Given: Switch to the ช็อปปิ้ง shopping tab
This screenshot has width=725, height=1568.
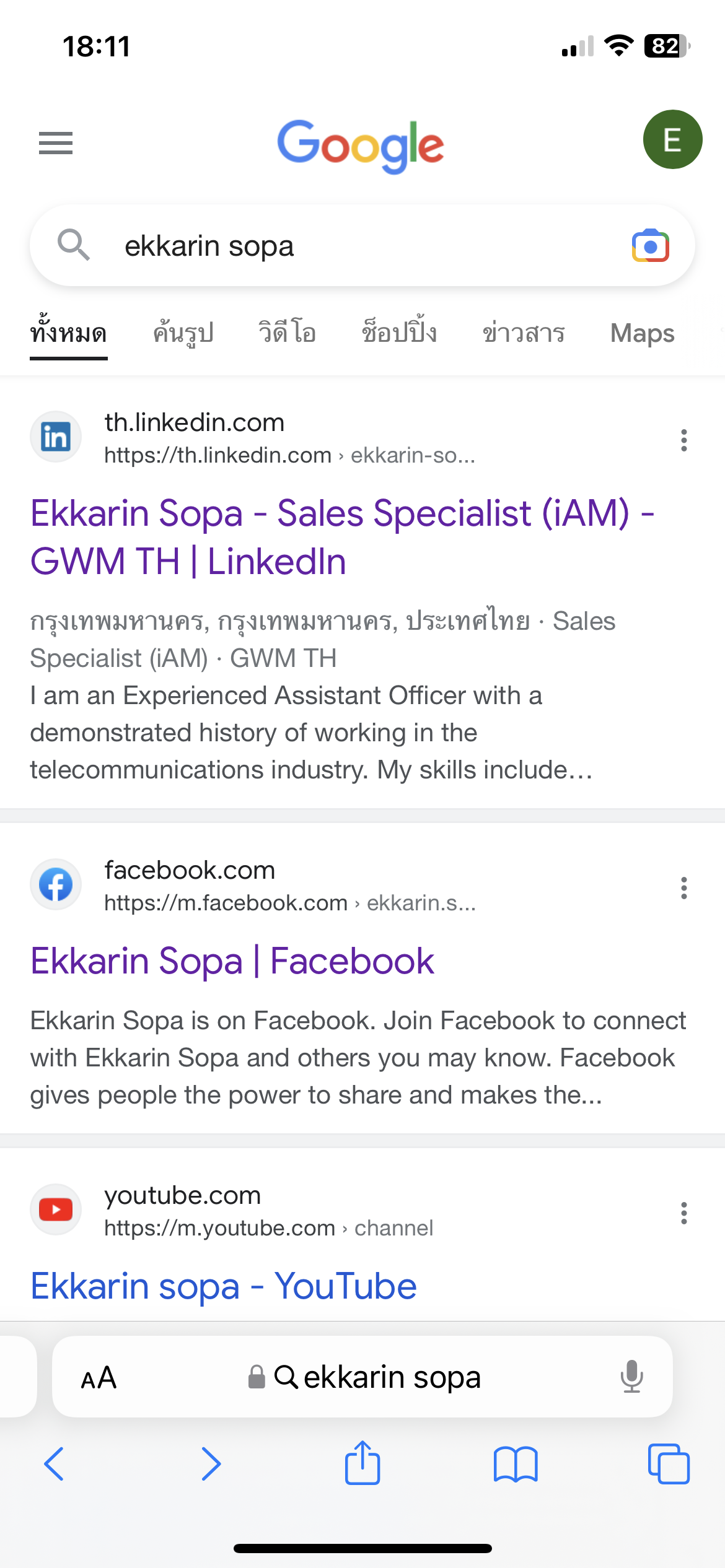Looking at the screenshot, I should (400, 333).
